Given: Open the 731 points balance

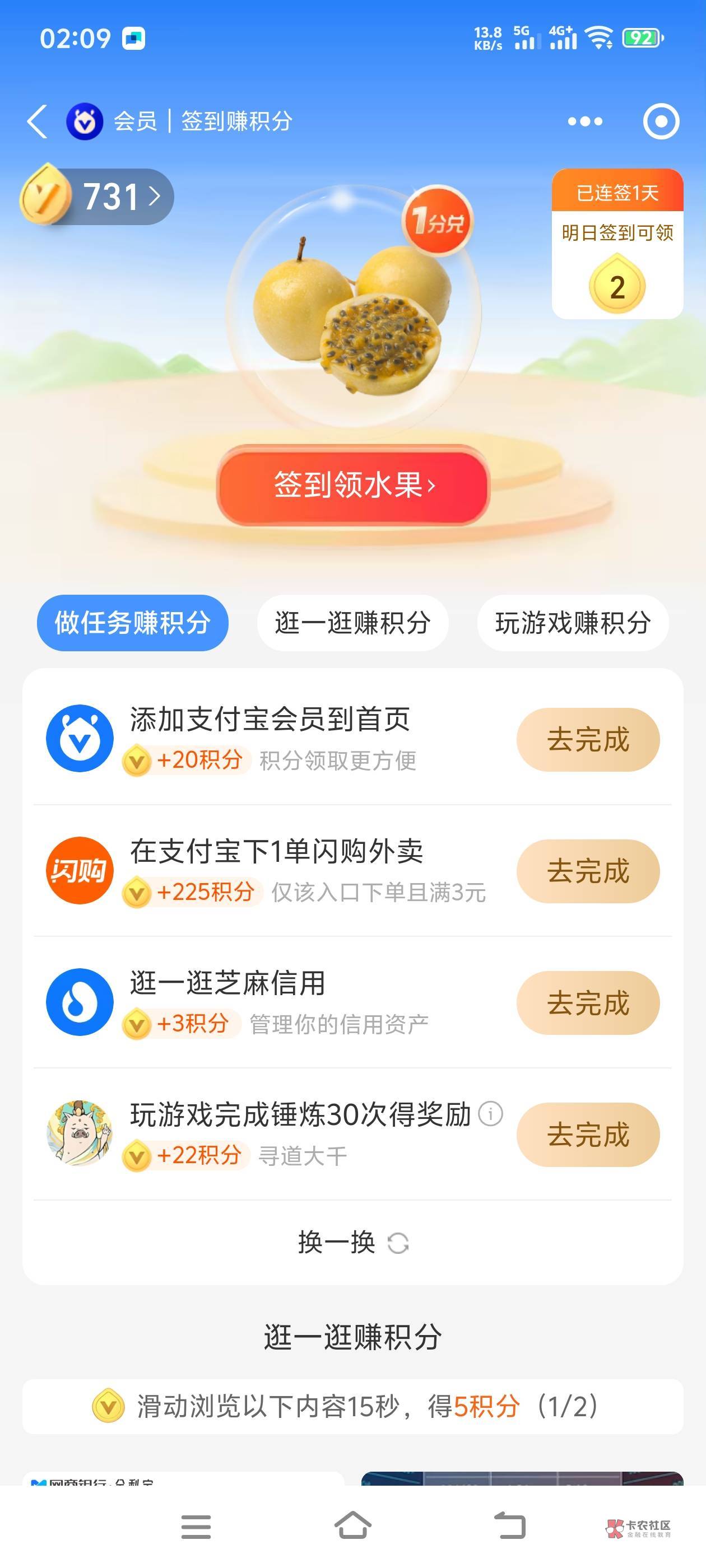Looking at the screenshot, I should [97, 197].
